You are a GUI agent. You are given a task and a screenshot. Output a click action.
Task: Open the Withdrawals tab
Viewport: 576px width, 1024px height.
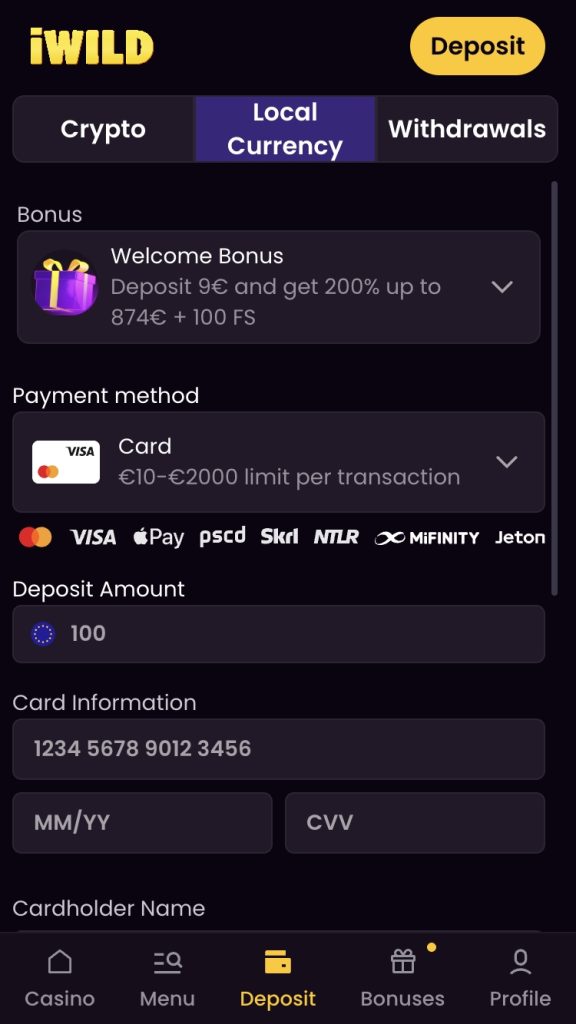point(467,129)
